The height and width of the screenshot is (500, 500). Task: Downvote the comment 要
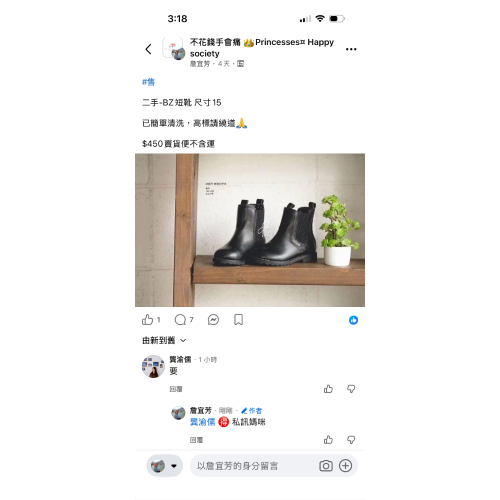(351, 389)
